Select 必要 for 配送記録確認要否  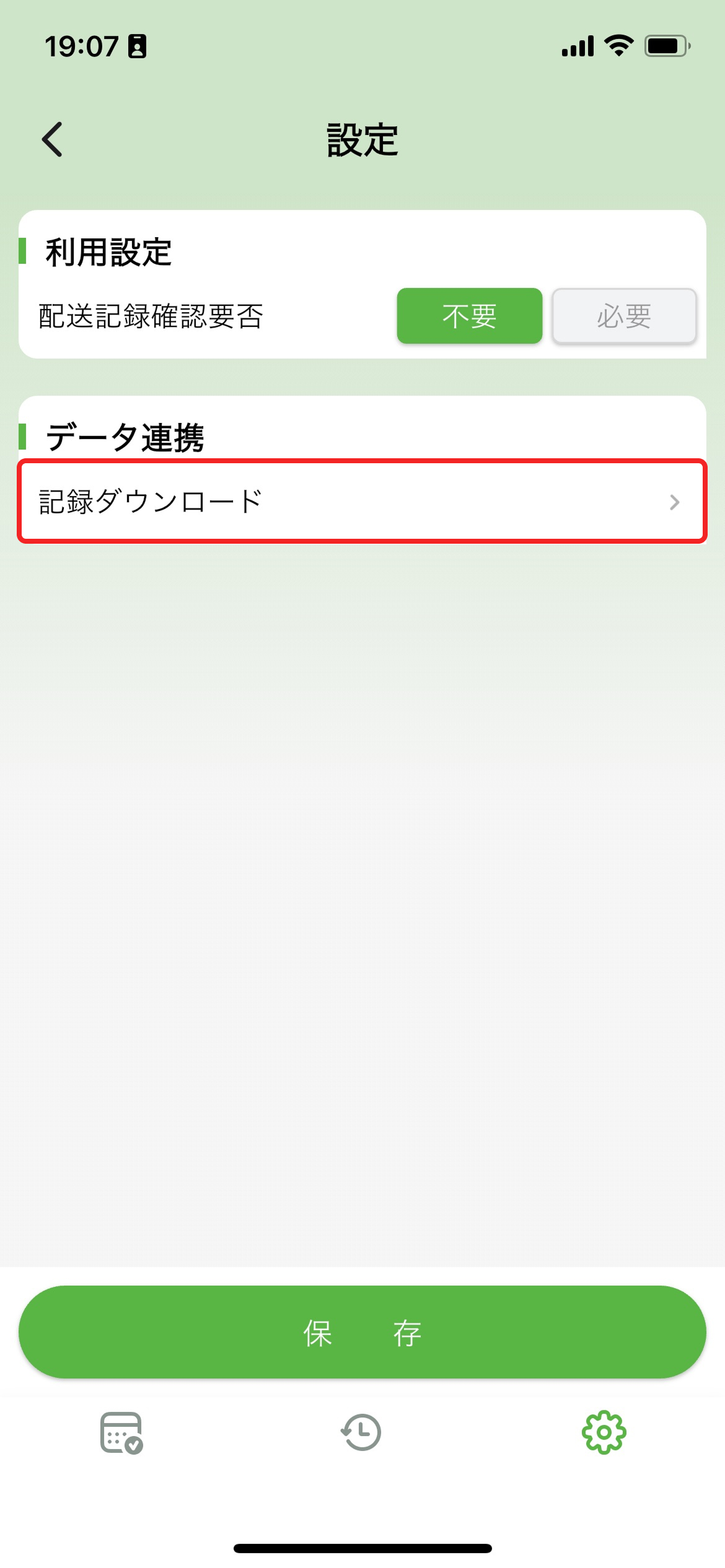624,316
